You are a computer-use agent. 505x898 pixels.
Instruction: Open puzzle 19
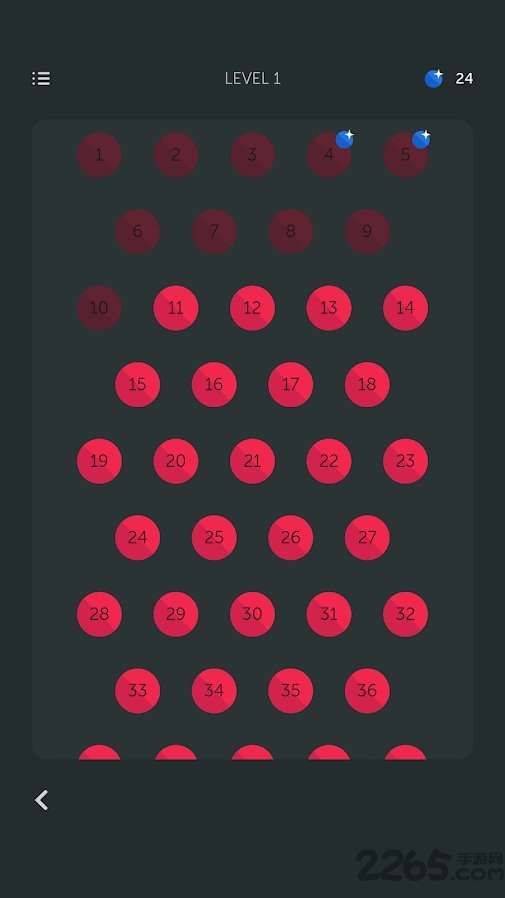point(99,461)
